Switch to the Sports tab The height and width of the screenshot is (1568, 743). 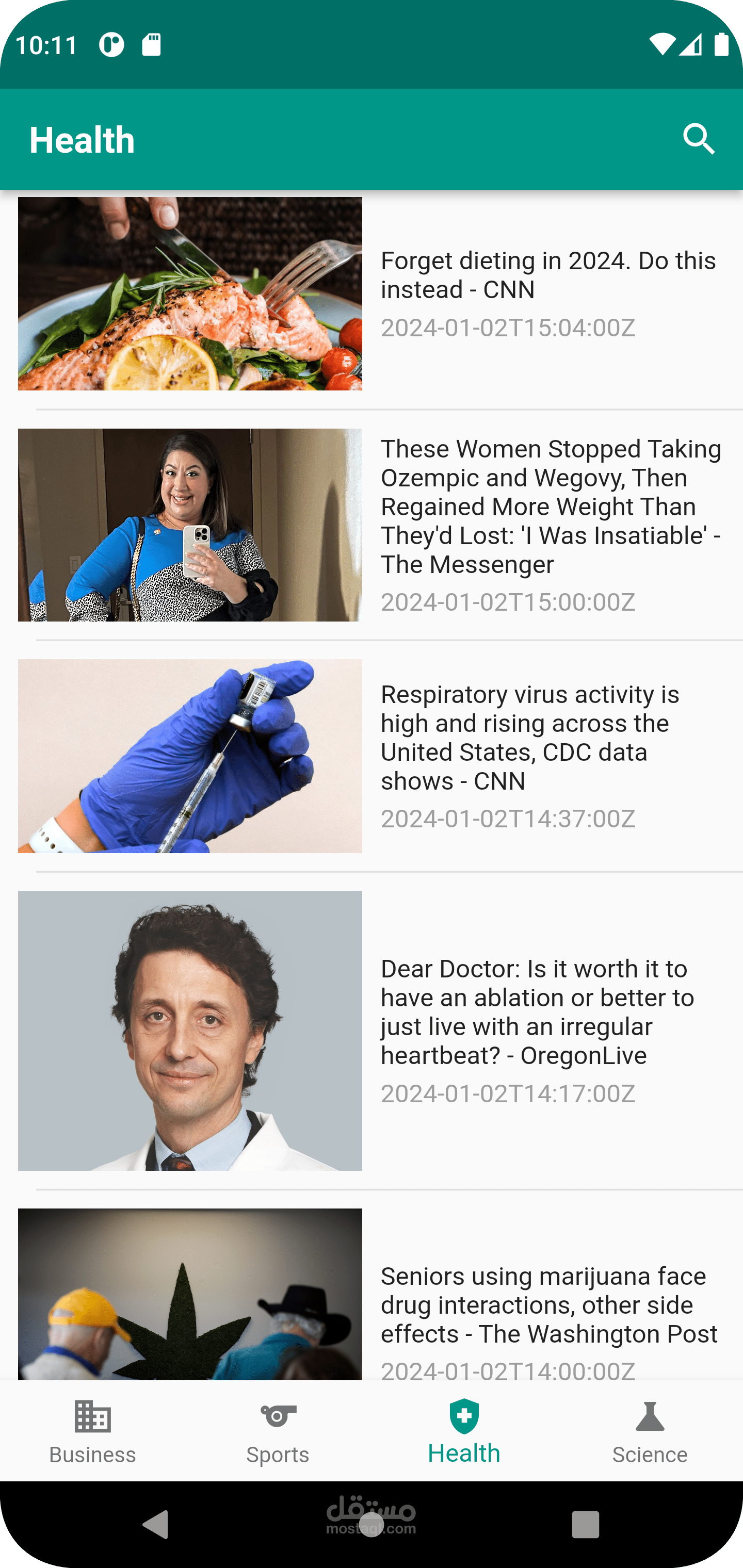pyautogui.click(x=278, y=1431)
